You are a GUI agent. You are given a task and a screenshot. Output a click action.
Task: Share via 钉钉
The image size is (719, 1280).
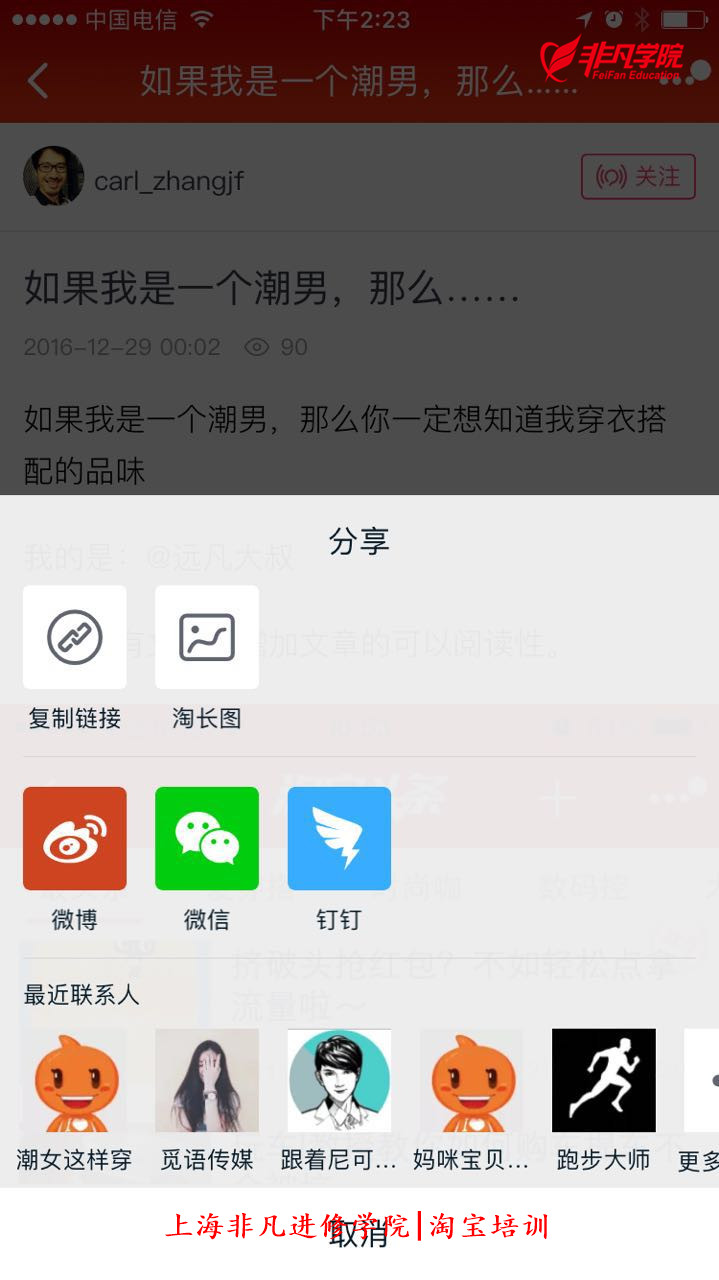(x=339, y=838)
